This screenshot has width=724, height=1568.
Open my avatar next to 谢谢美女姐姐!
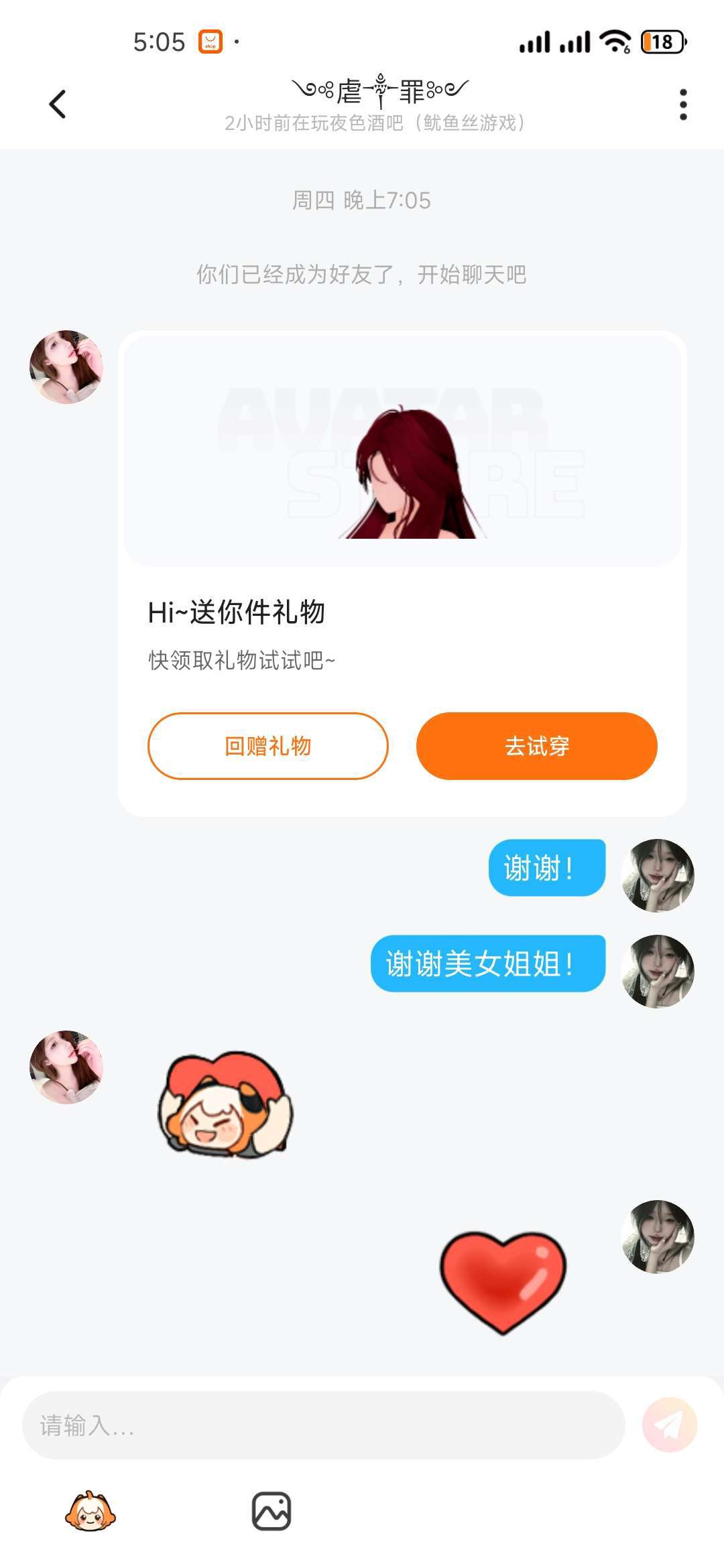pyautogui.click(x=657, y=971)
